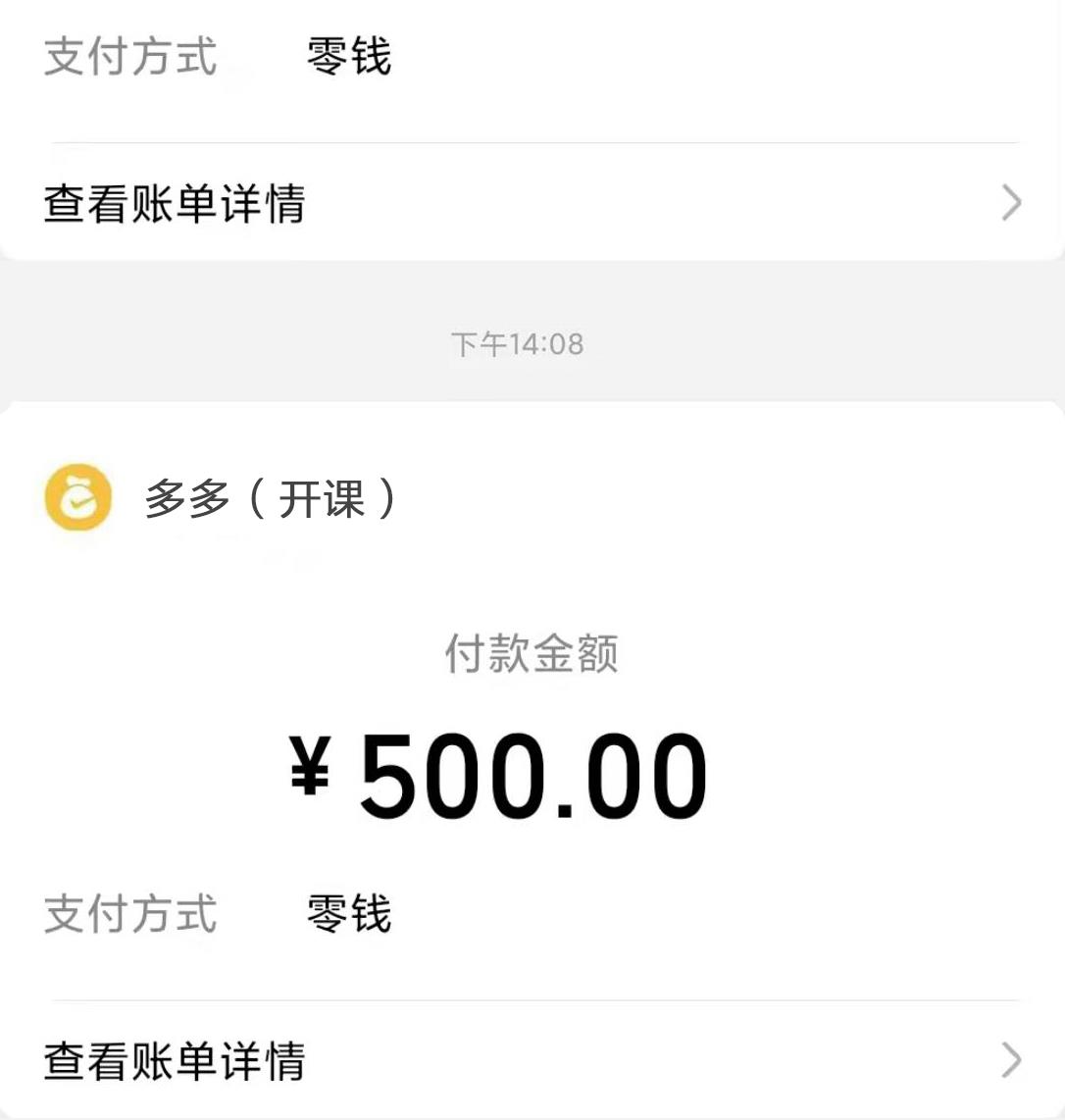This screenshot has height=1120, width=1065.
Task: View bill details for 多多（开课）¥500.00 payment
Action: coord(532,1060)
